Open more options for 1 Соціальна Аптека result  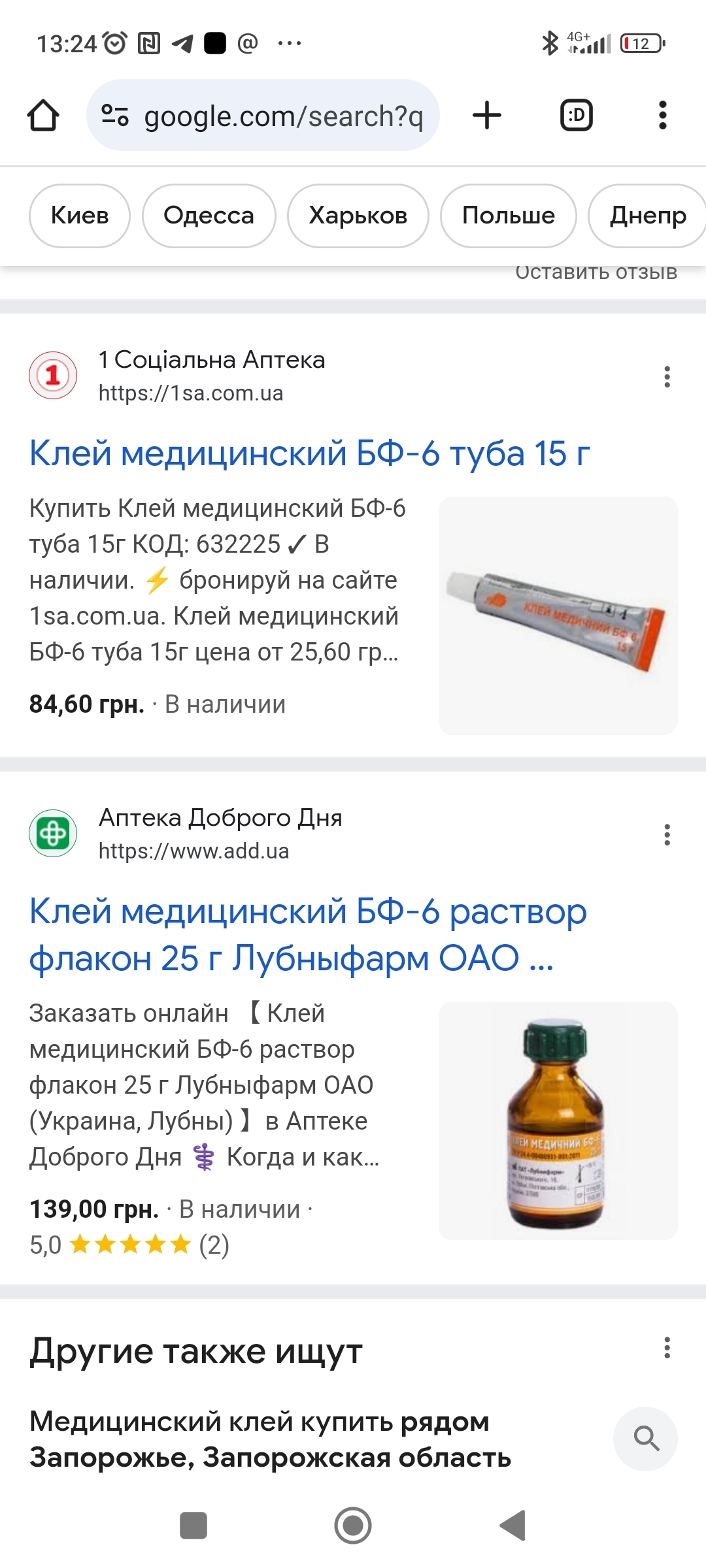(667, 376)
